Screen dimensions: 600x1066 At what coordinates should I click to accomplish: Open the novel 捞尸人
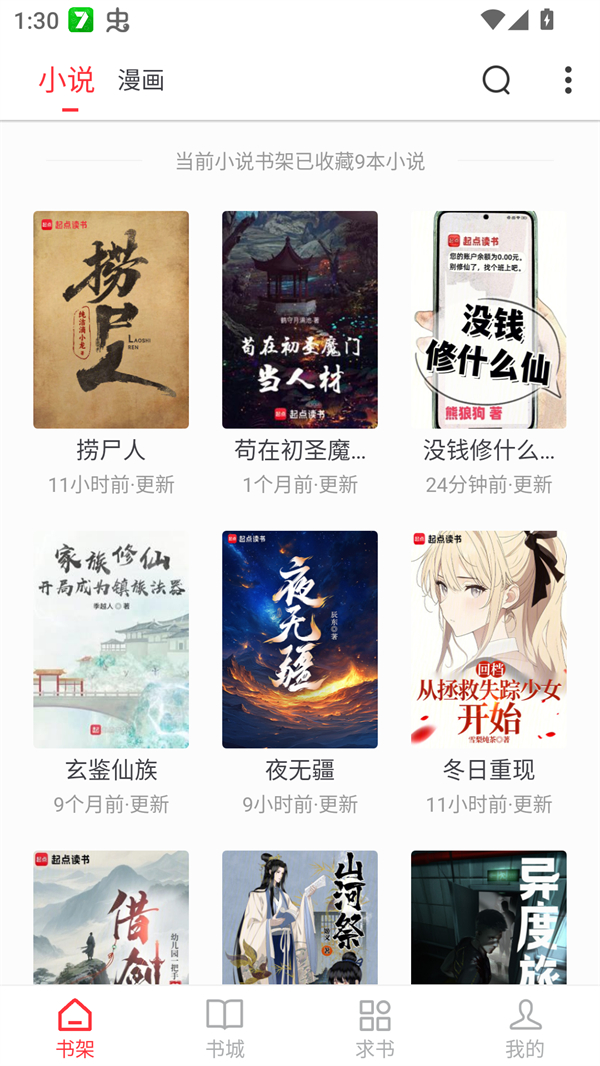coord(111,320)
